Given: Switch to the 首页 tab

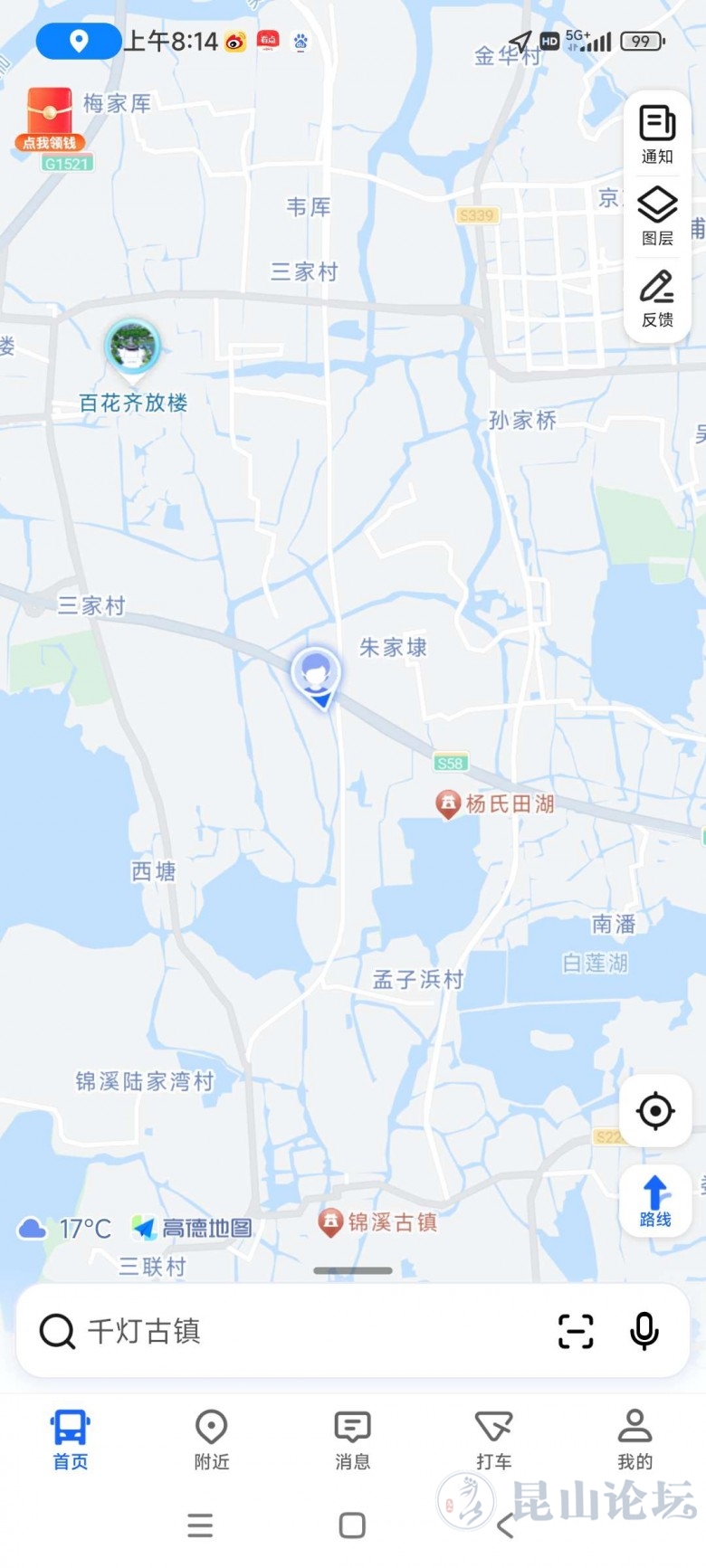Looking at the screenshot, I should [71, 1439].
